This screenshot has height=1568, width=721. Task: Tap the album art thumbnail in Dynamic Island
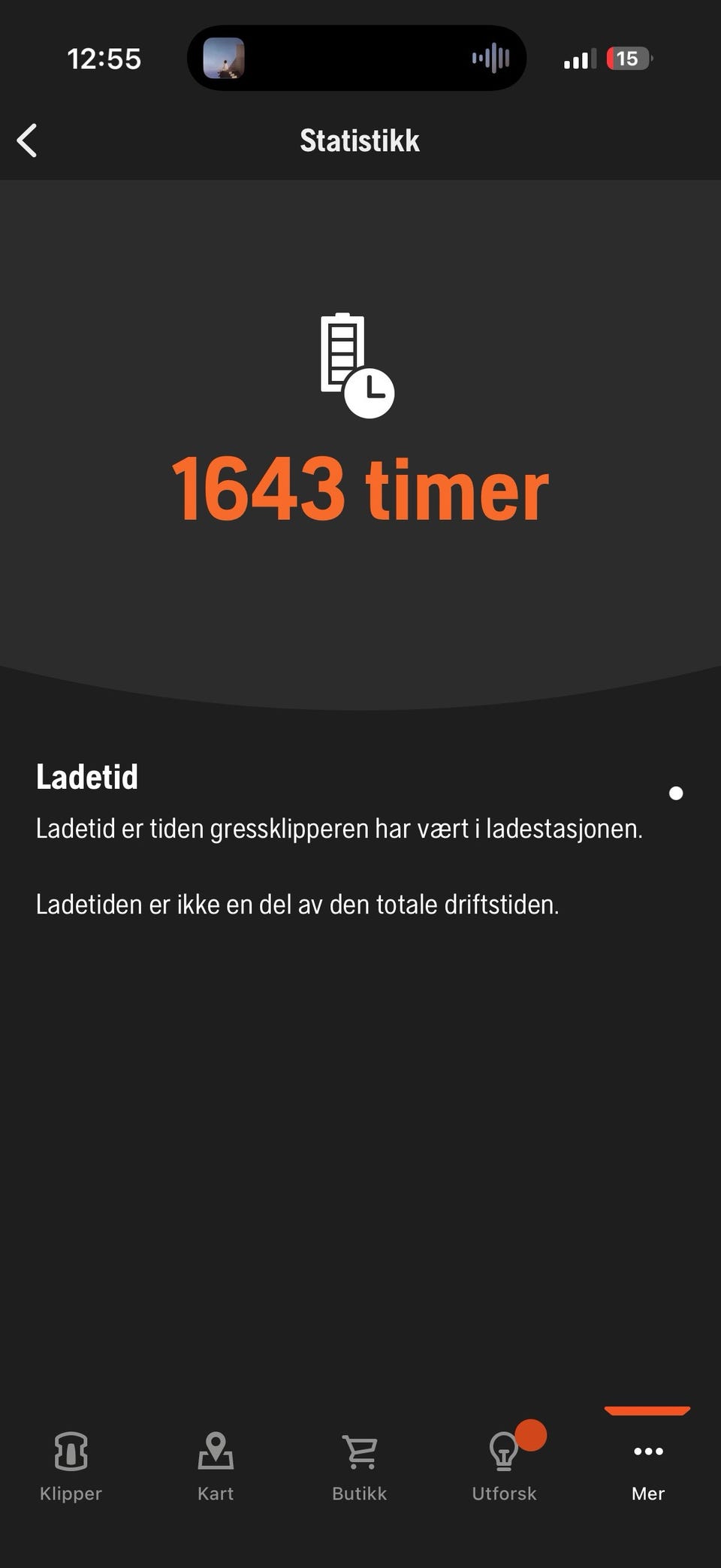coord(225,57)
